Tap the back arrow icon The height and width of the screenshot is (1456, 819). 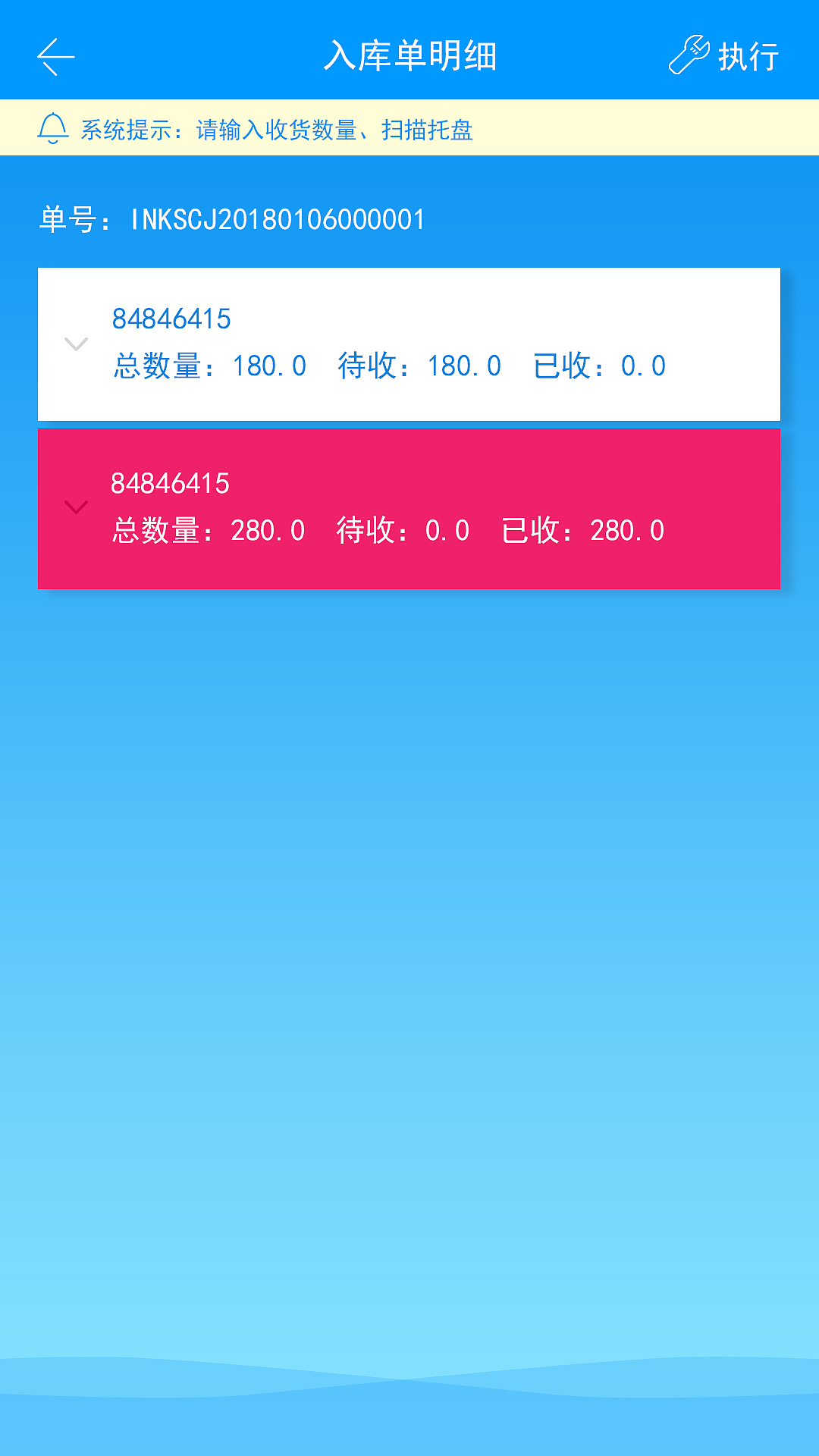[x=55, y=57]
